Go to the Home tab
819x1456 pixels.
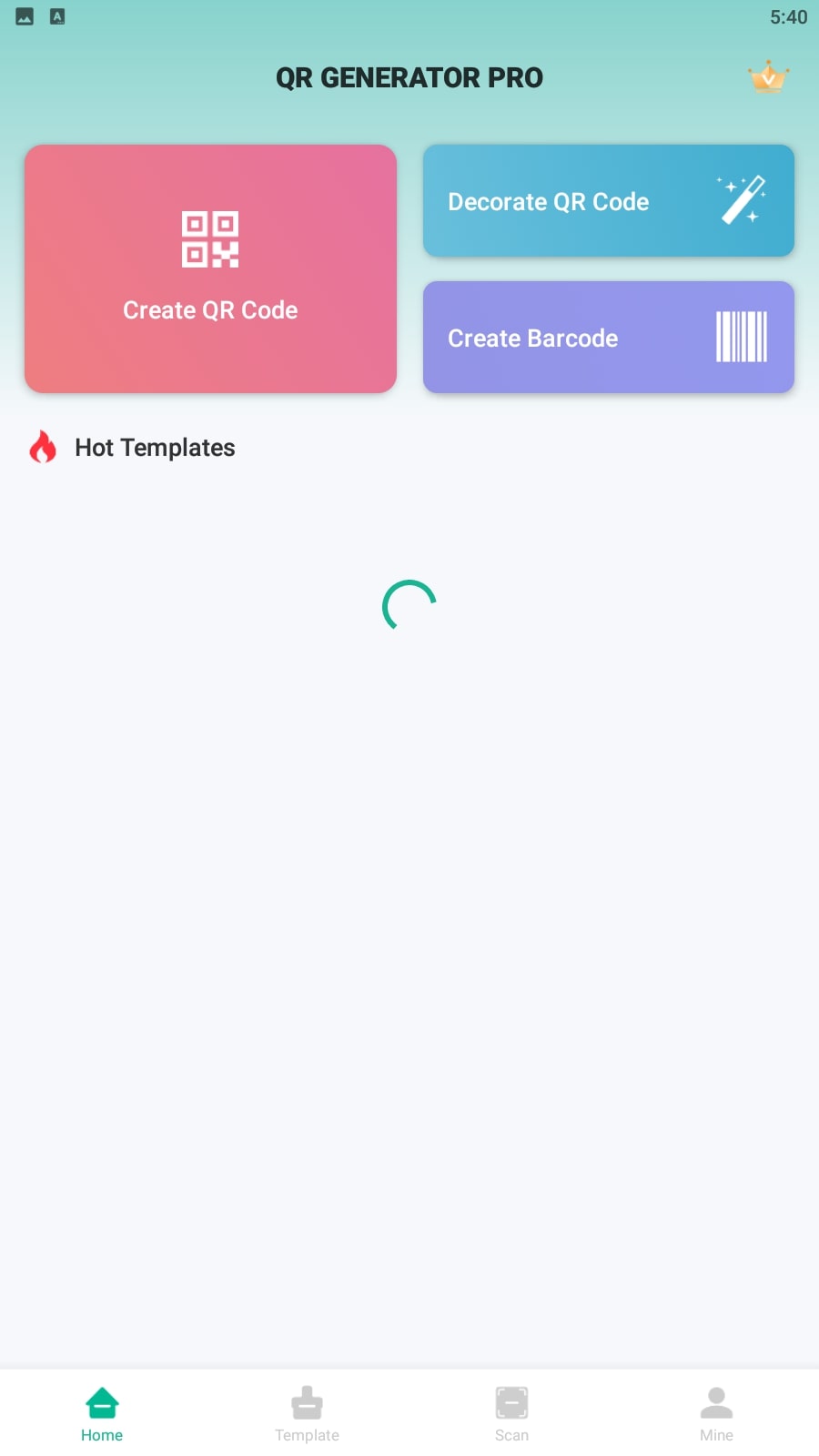click(x=102, y=1414)
